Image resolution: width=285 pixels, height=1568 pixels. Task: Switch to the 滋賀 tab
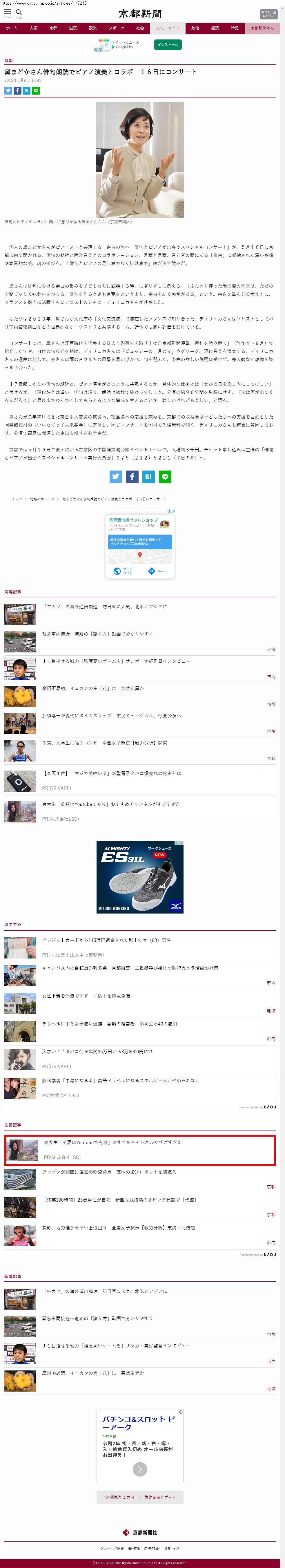73,28
